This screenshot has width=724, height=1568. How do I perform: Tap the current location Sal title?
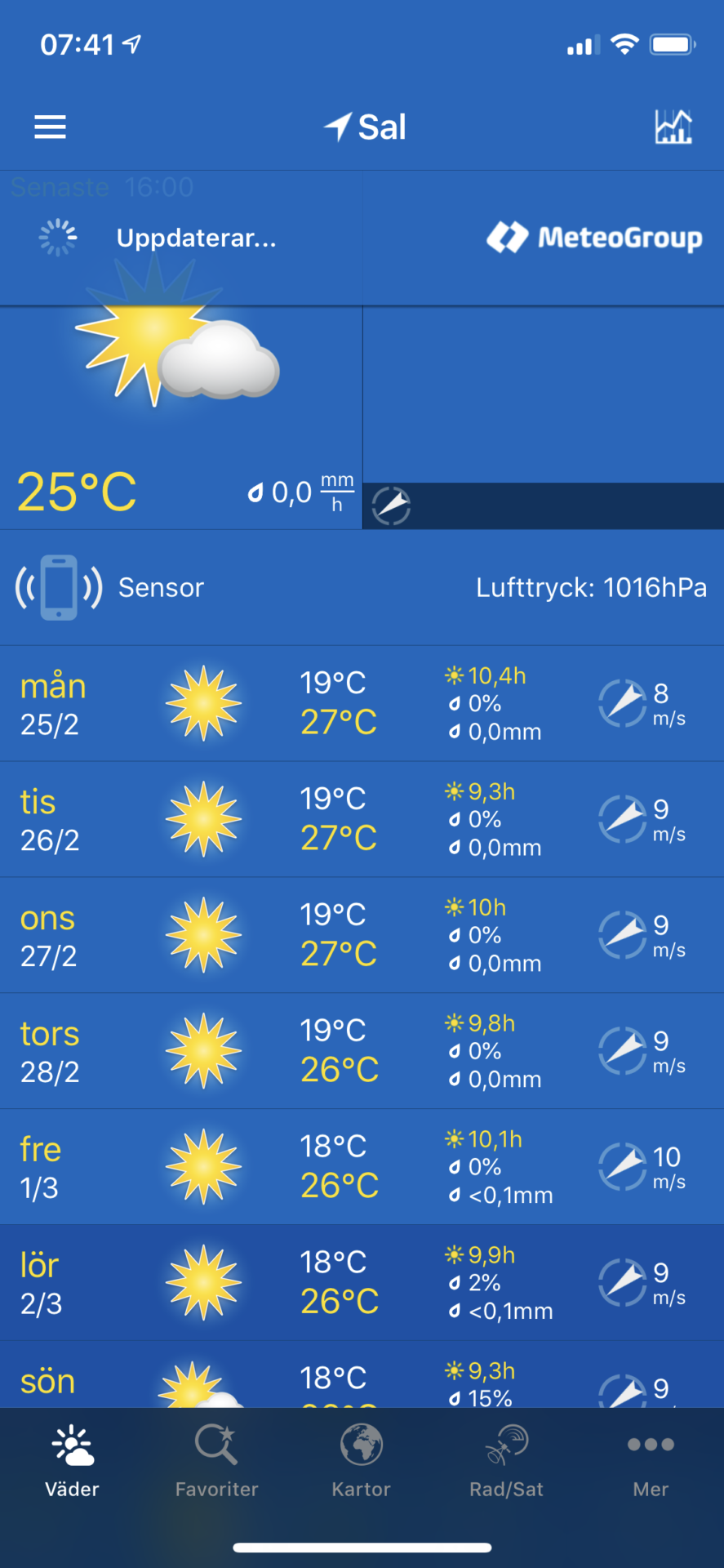coord(366,127)
